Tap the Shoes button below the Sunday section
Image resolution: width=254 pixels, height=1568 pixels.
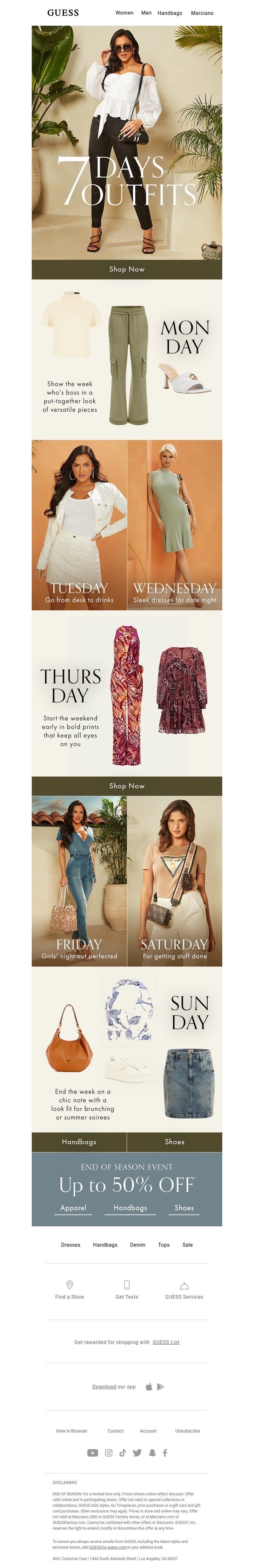tap(174, 1141)
